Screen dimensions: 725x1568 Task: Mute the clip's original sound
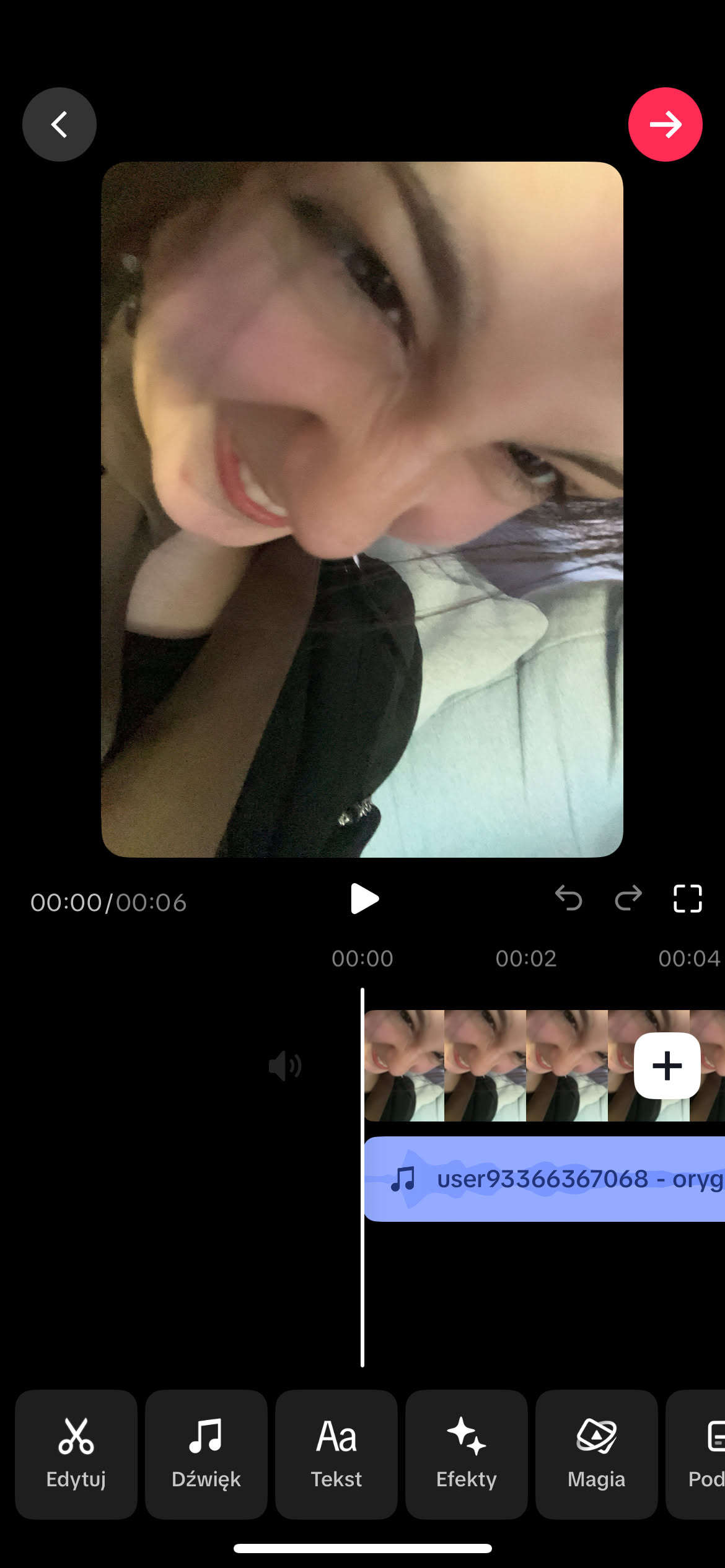click(x=284, y=1066)
